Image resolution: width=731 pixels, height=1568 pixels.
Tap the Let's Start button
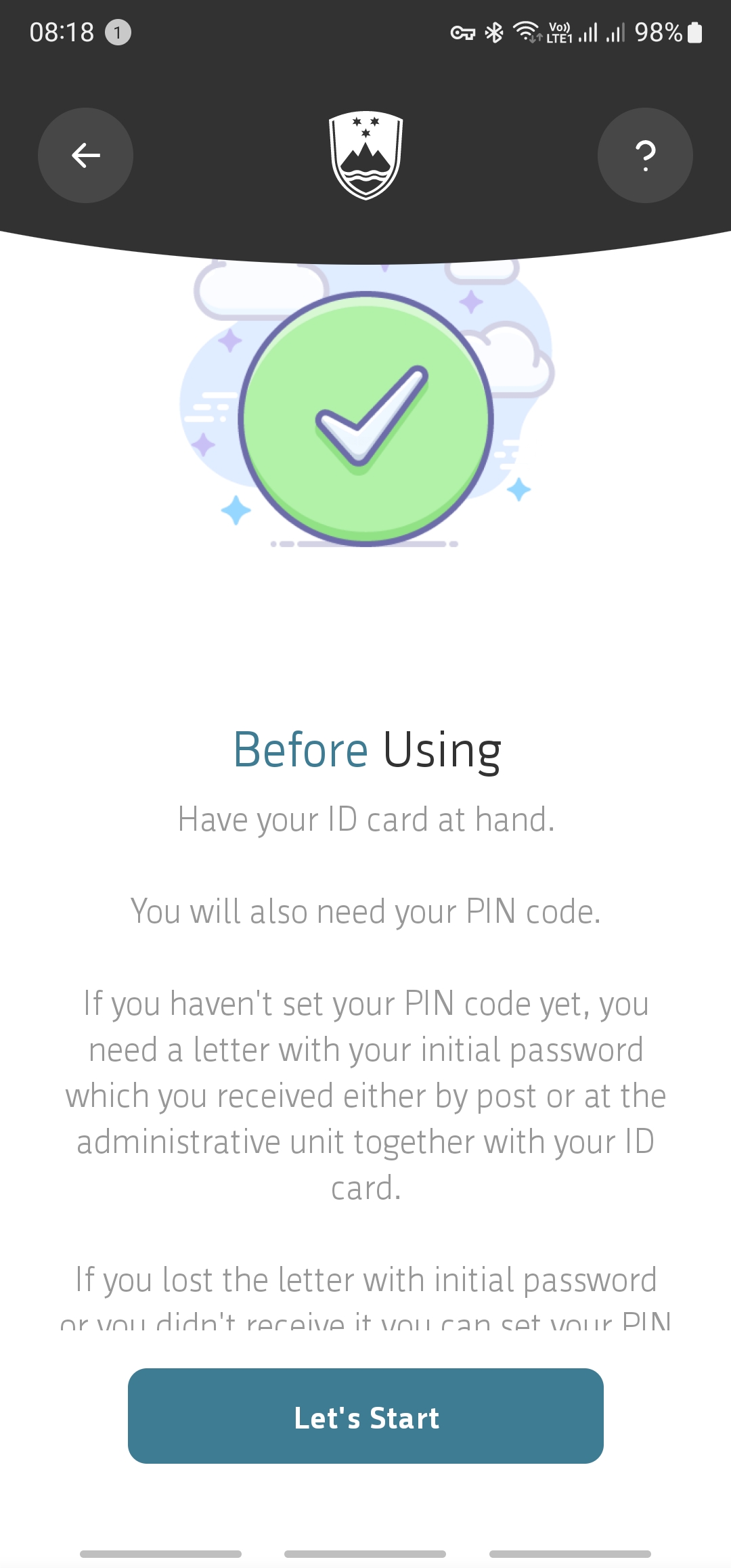coord(365,1416)
